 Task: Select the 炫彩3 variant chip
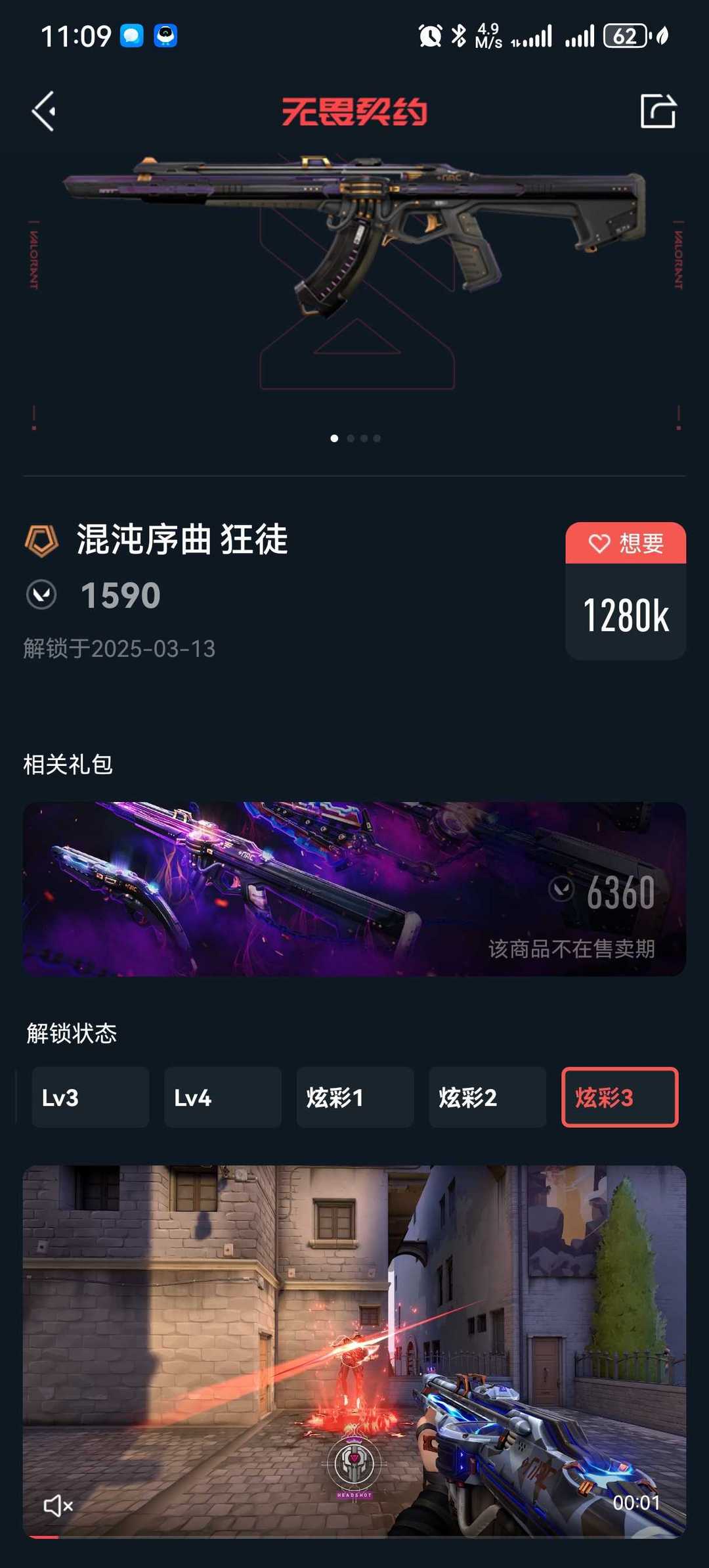[x=619, y=1097]
